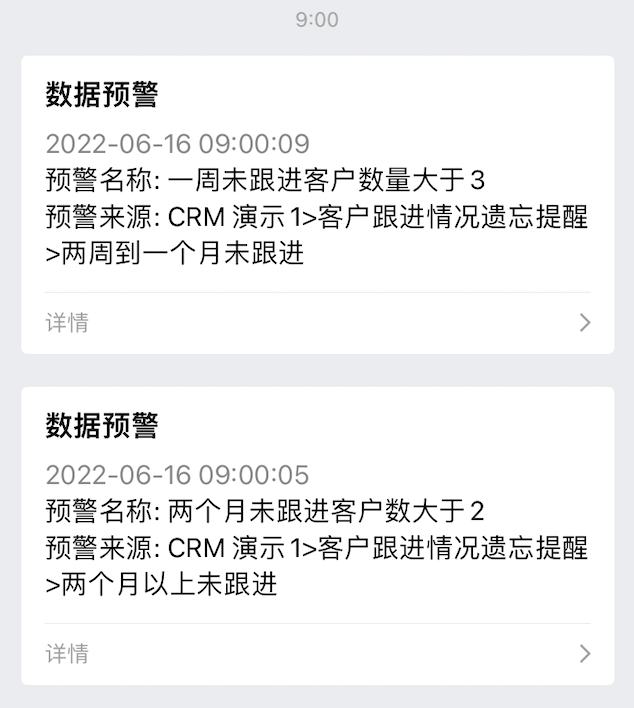
Task: Open 详情 for 一周未跟进客户数量大于 3 alert
Action: [x=317, y=322]
